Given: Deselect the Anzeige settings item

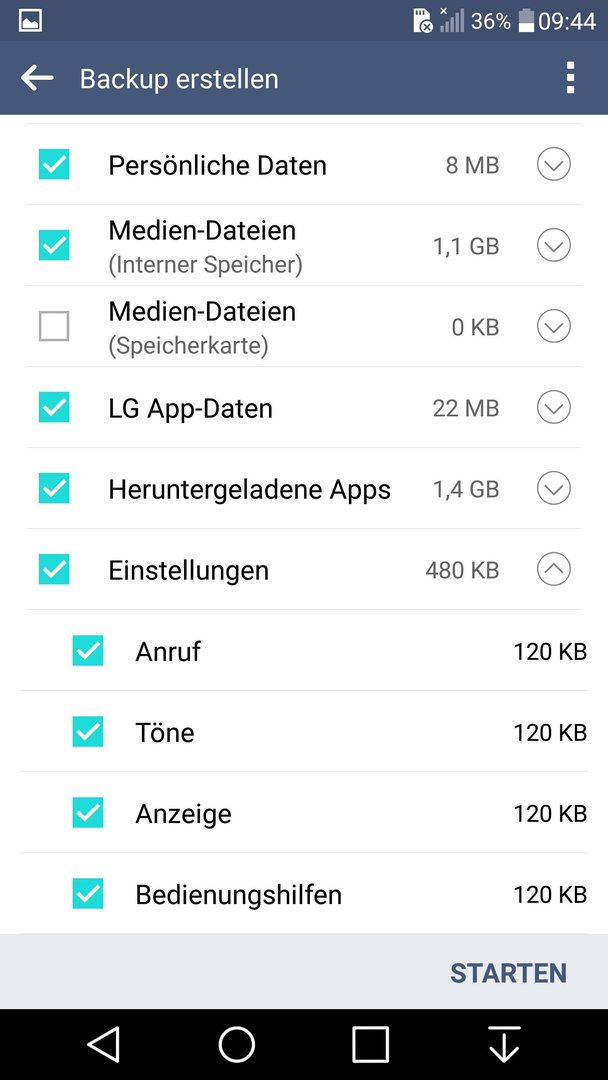Looking at the screenshot, I should pyautogui.click(x=87, y=813).
